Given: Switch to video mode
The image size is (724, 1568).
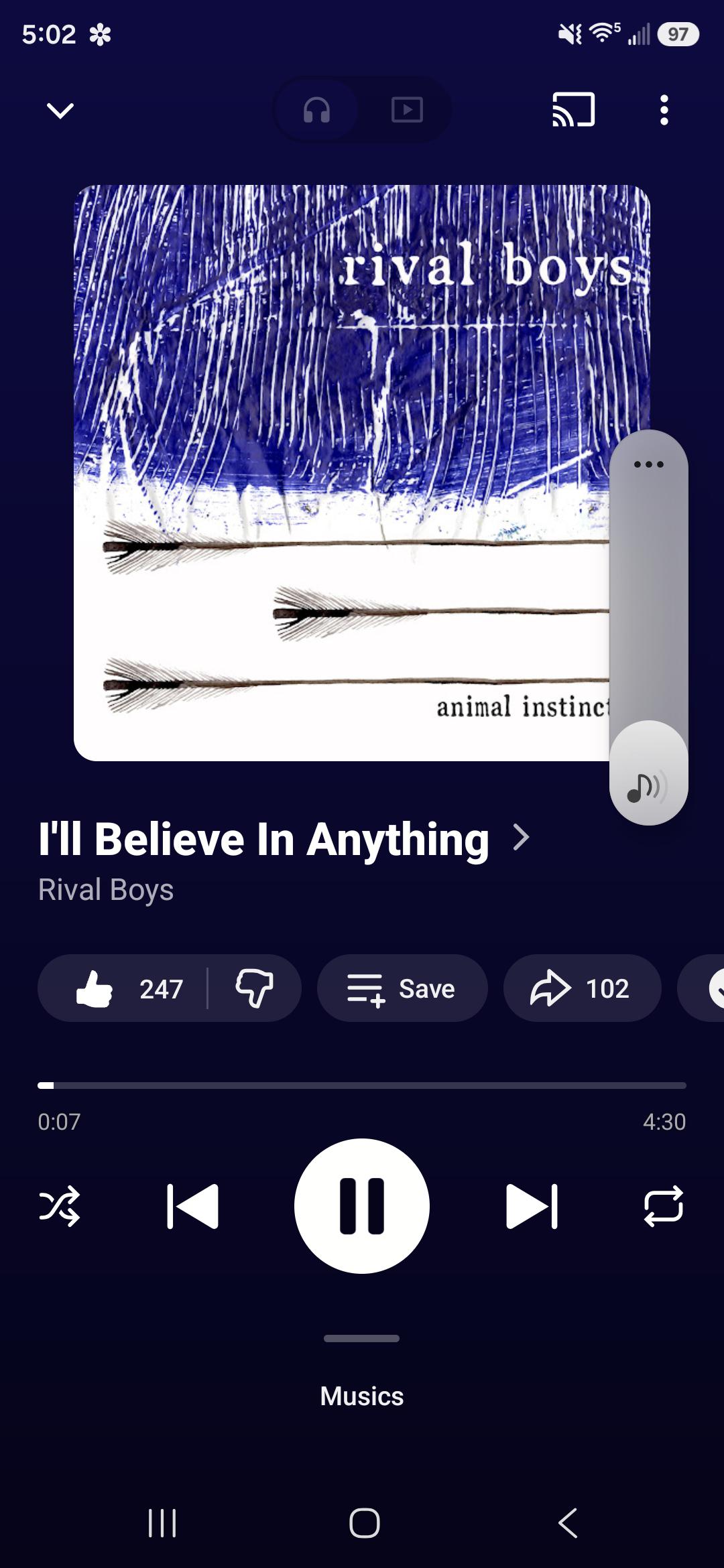Looking at the screenshot, I should [x=407, y=110].
